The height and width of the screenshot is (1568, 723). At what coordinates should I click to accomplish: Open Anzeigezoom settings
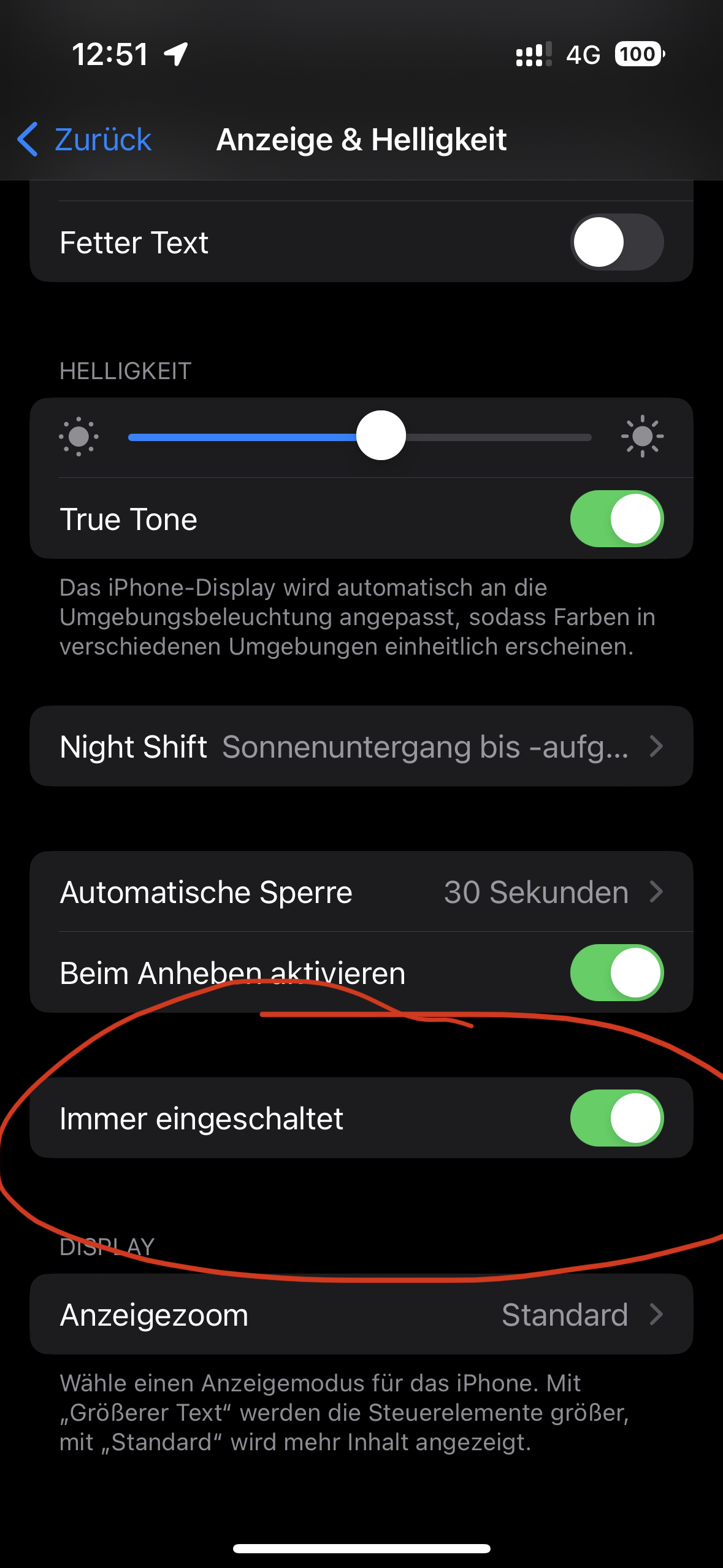click(361, 1315)
